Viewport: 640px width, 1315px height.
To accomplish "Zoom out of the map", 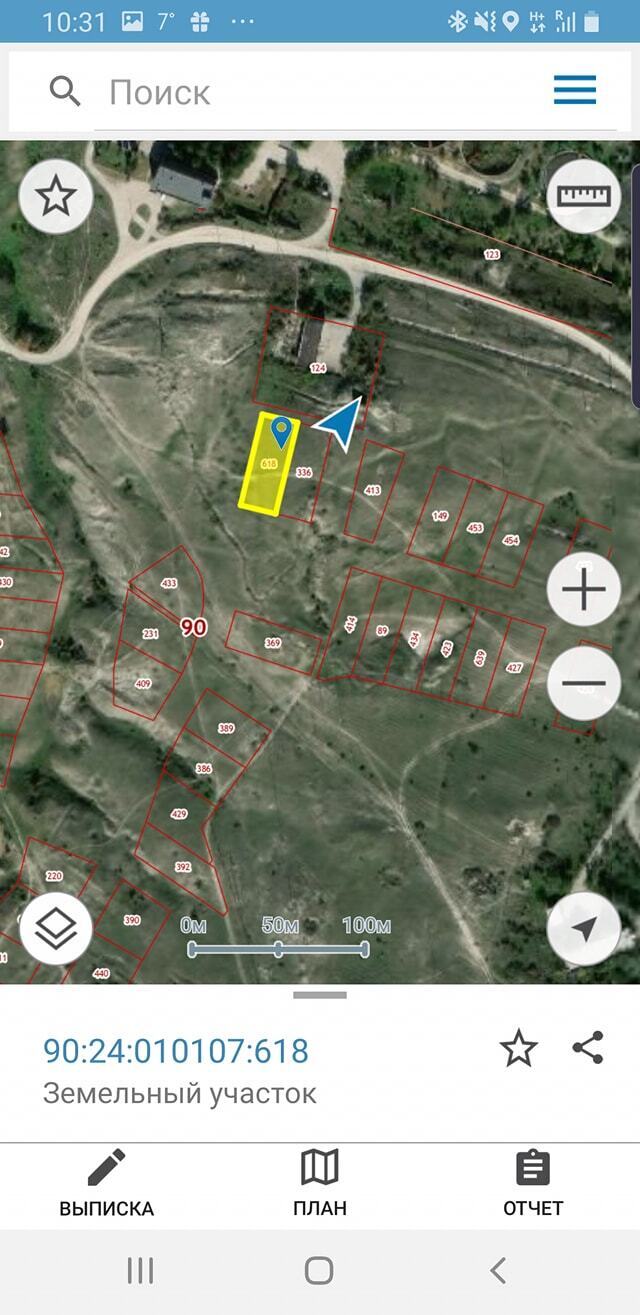I will pyautogui.click(x=584, y=684).
